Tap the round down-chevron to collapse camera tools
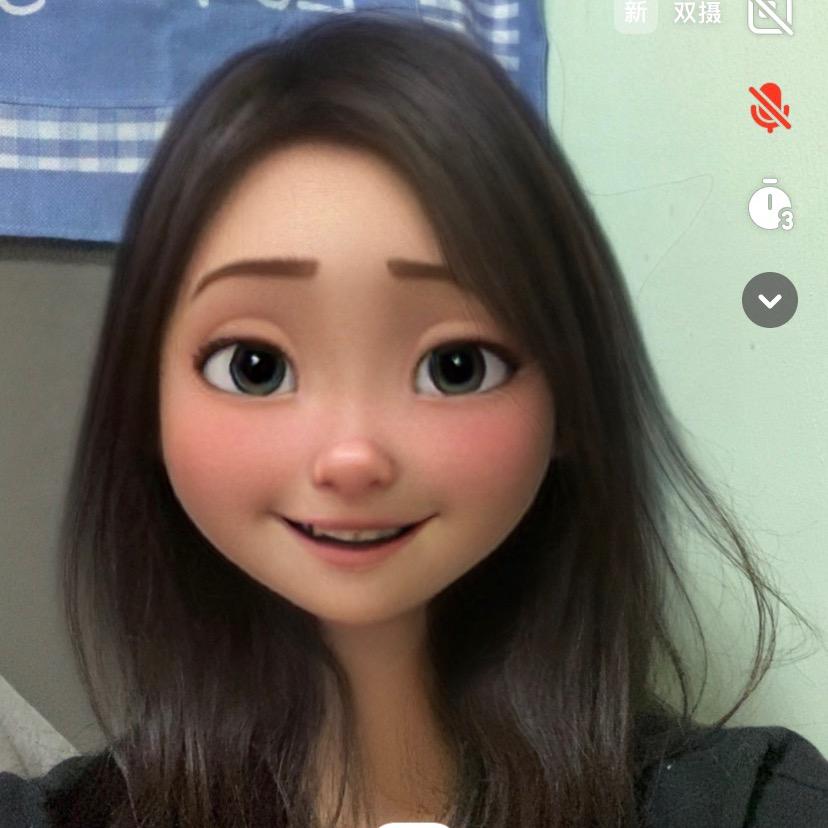This screenshot has width=828, height=828. point(770,300)
